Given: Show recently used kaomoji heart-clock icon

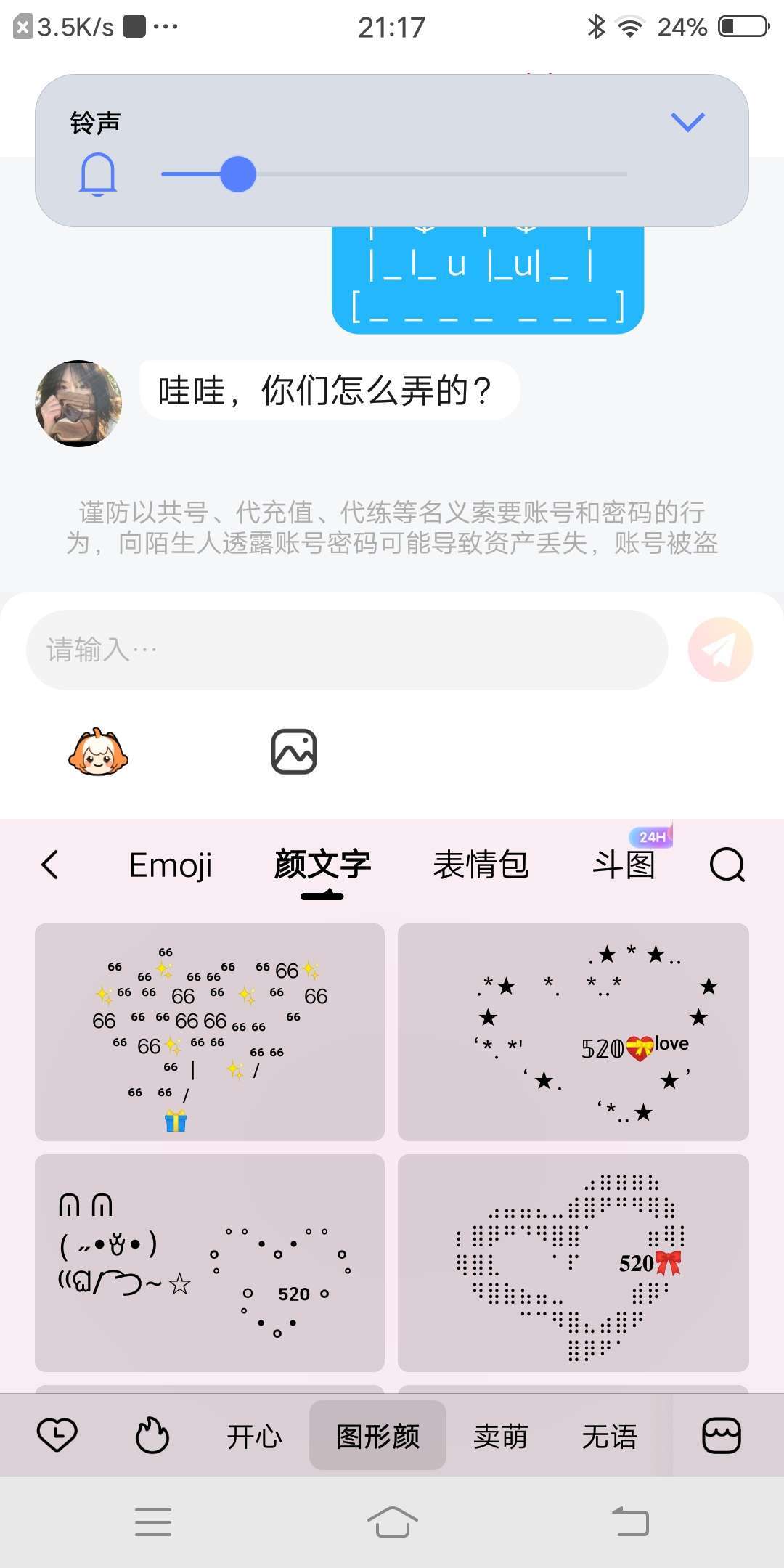Looking at the screenshot, I should [57, 1435].
